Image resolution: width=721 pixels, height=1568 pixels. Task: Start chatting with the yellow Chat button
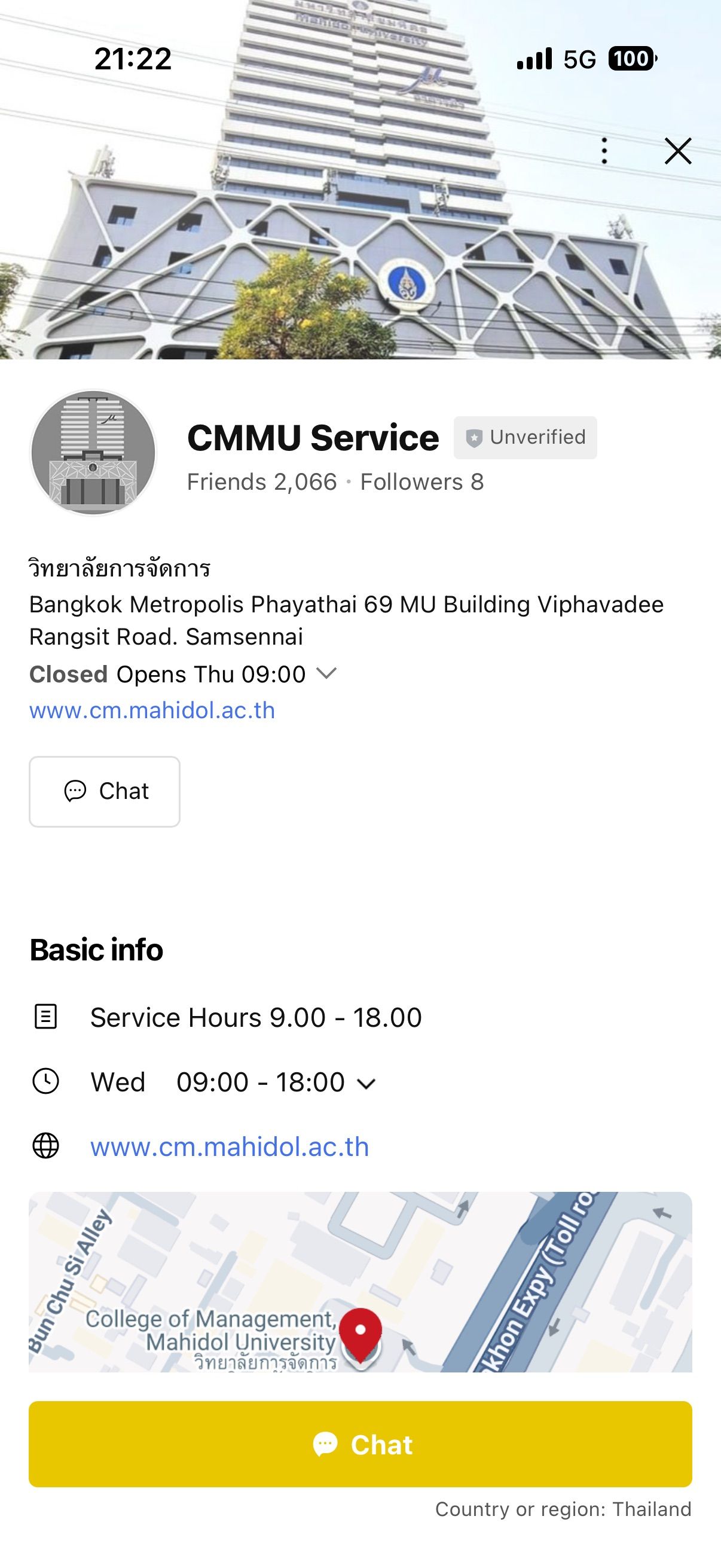click(x=360, y=1444)
